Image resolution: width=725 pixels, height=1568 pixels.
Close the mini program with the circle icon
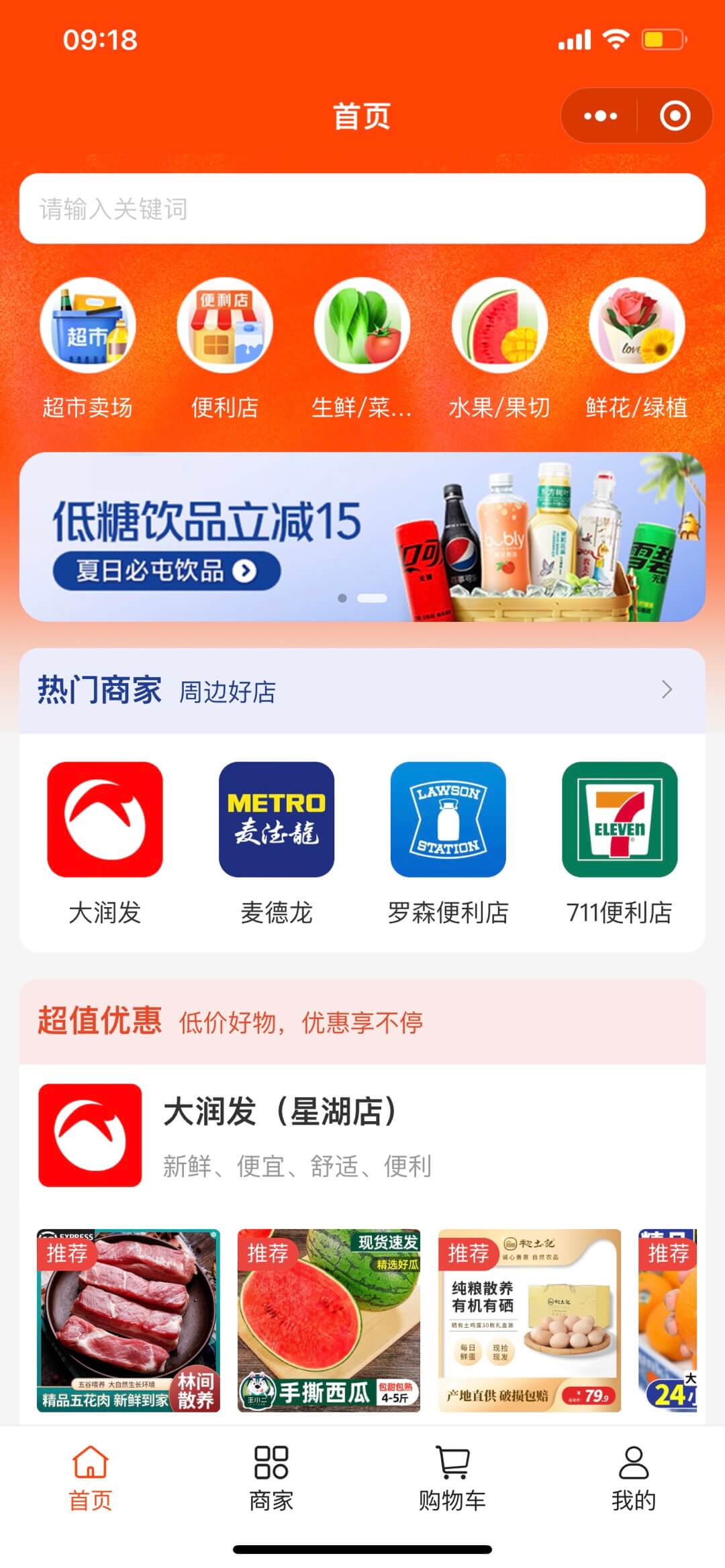(x=674, y=116)
